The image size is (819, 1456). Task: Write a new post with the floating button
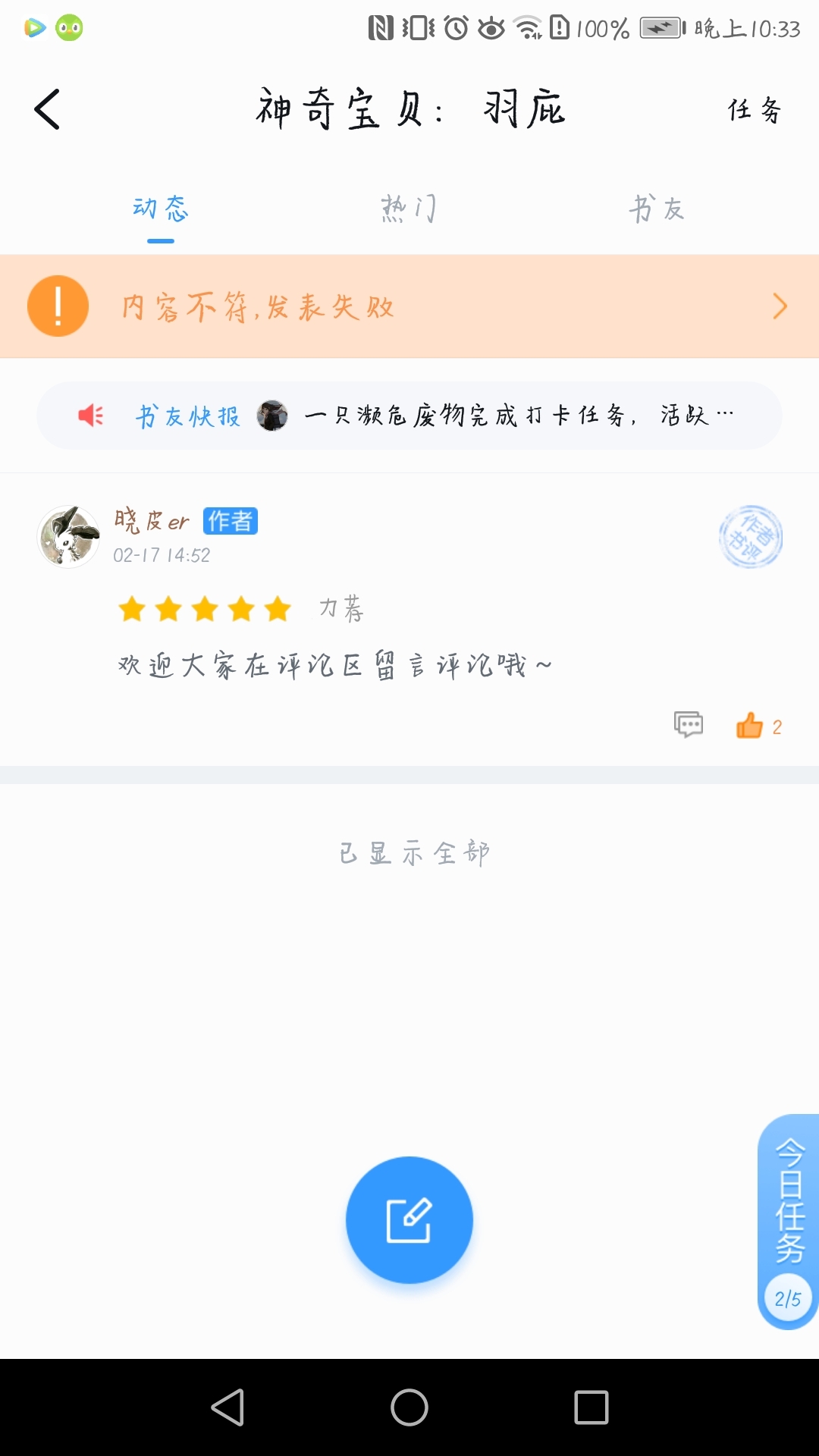pos(409,1220)
